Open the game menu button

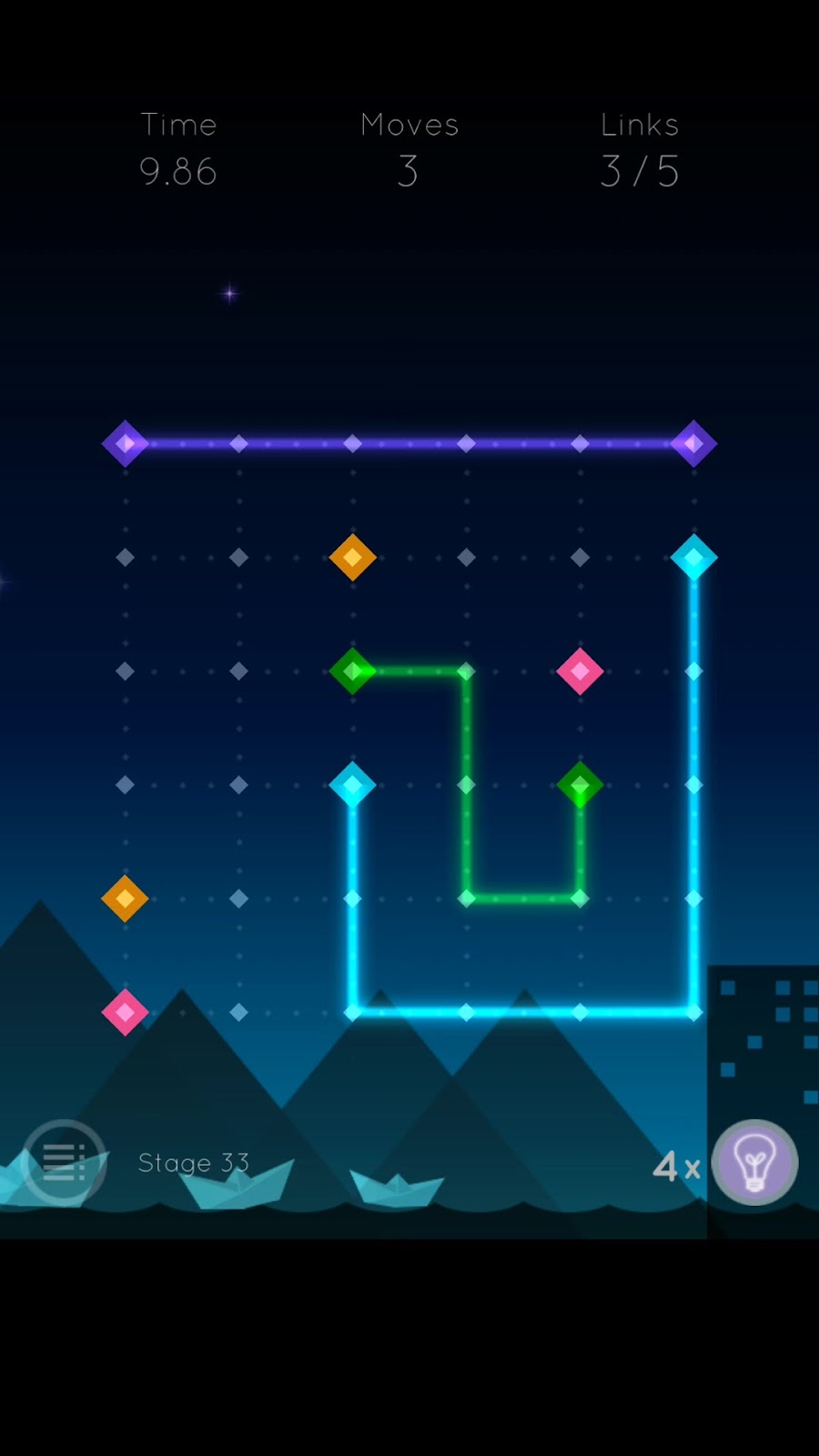64,1162
